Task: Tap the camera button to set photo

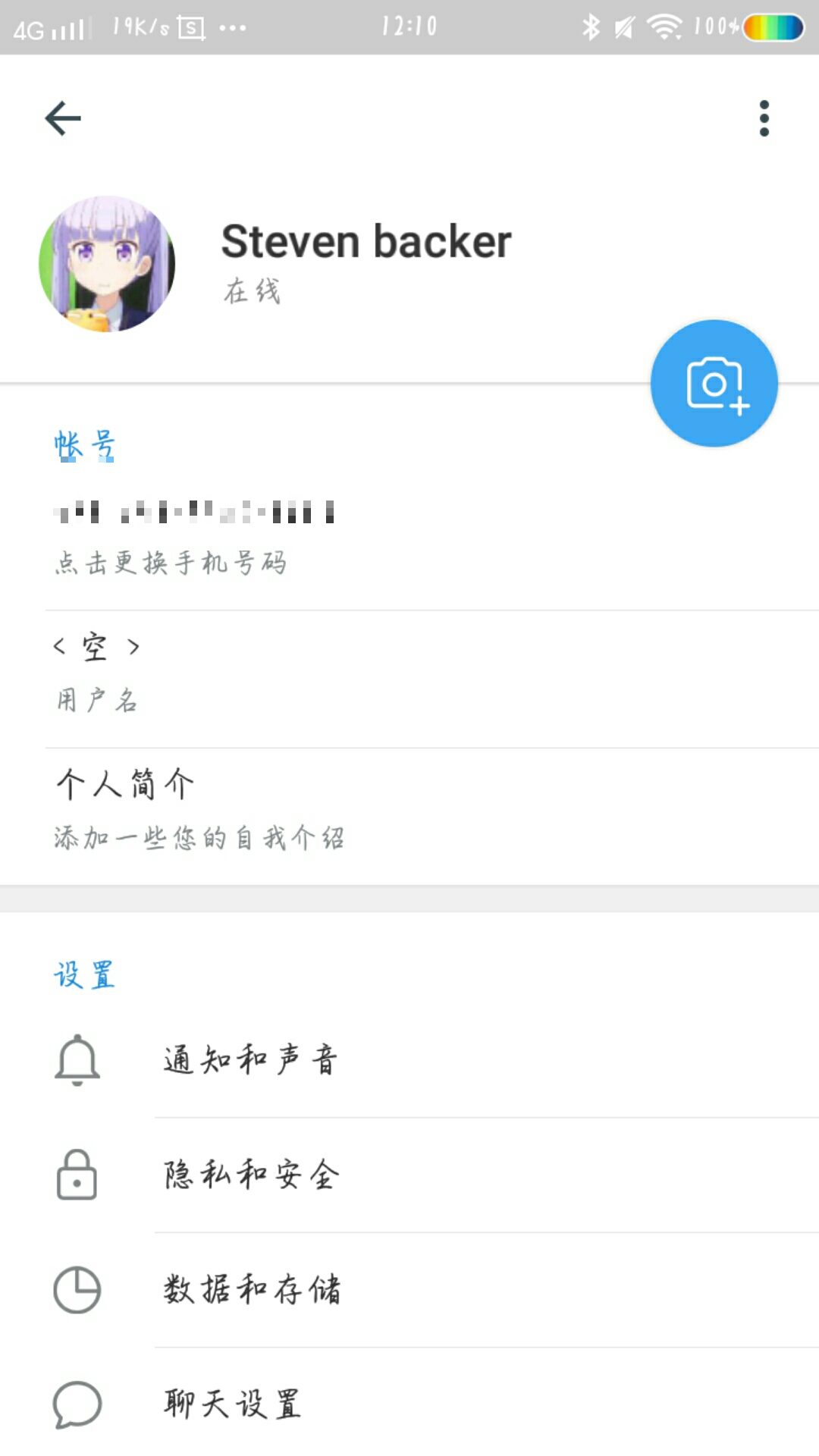Action: (714, 384)
